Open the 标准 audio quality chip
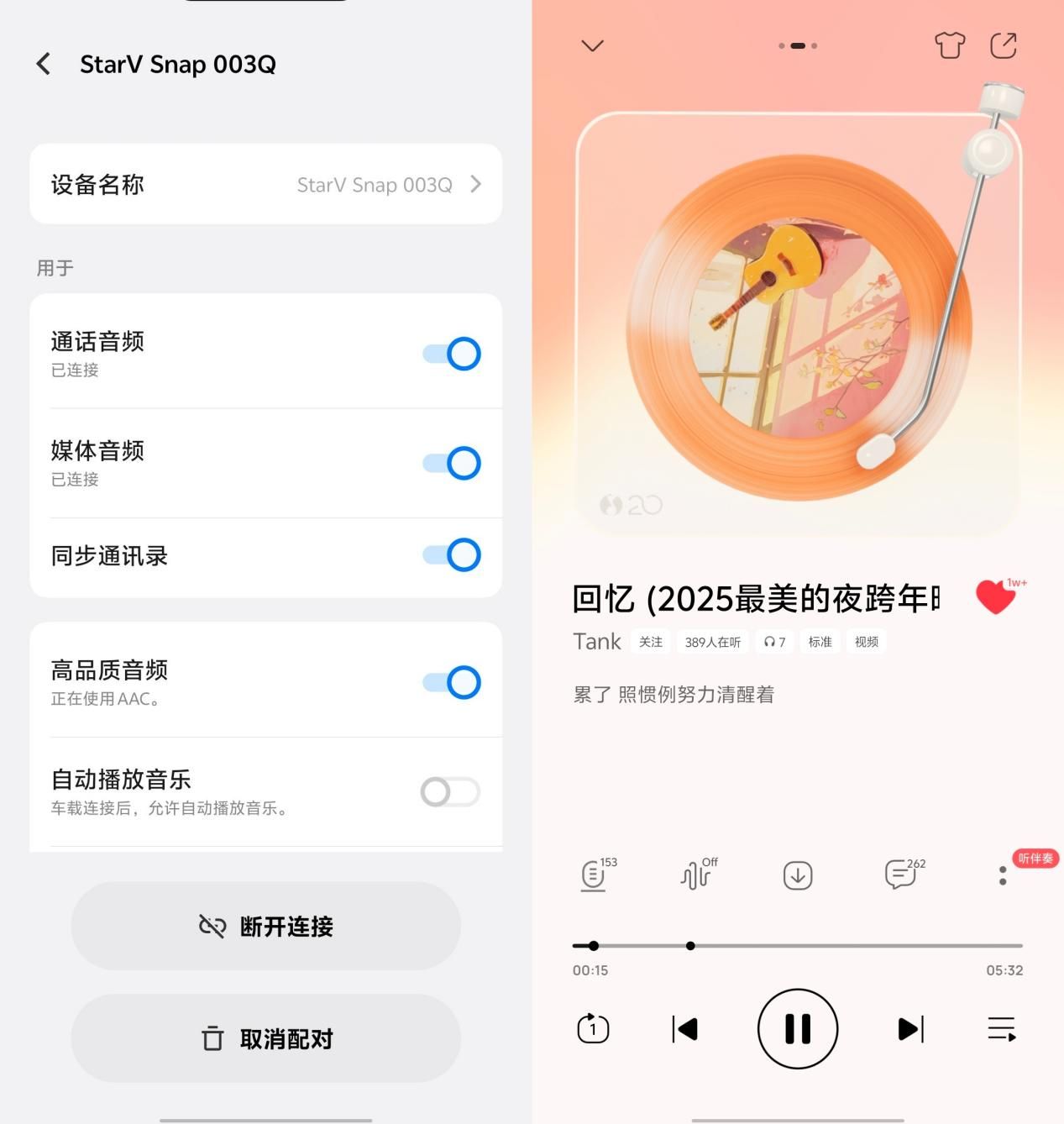1064x1124 pixels. tap(820, 642)
